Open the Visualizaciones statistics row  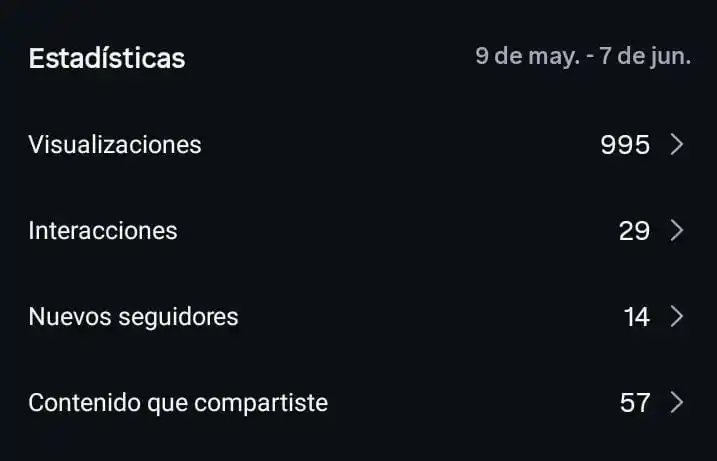[x=358, y=145]
